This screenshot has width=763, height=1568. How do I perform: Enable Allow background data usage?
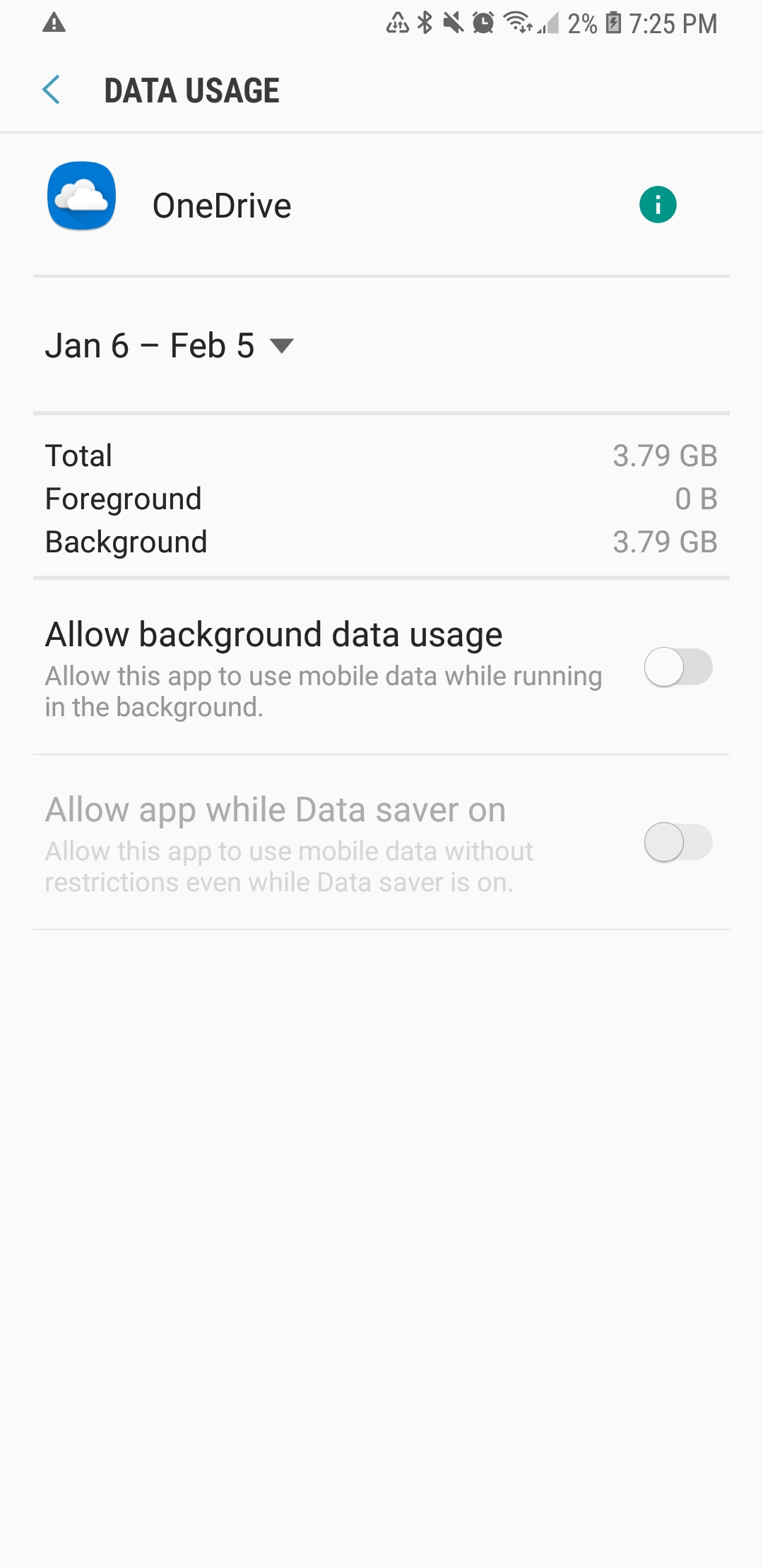tap(678, 667)
